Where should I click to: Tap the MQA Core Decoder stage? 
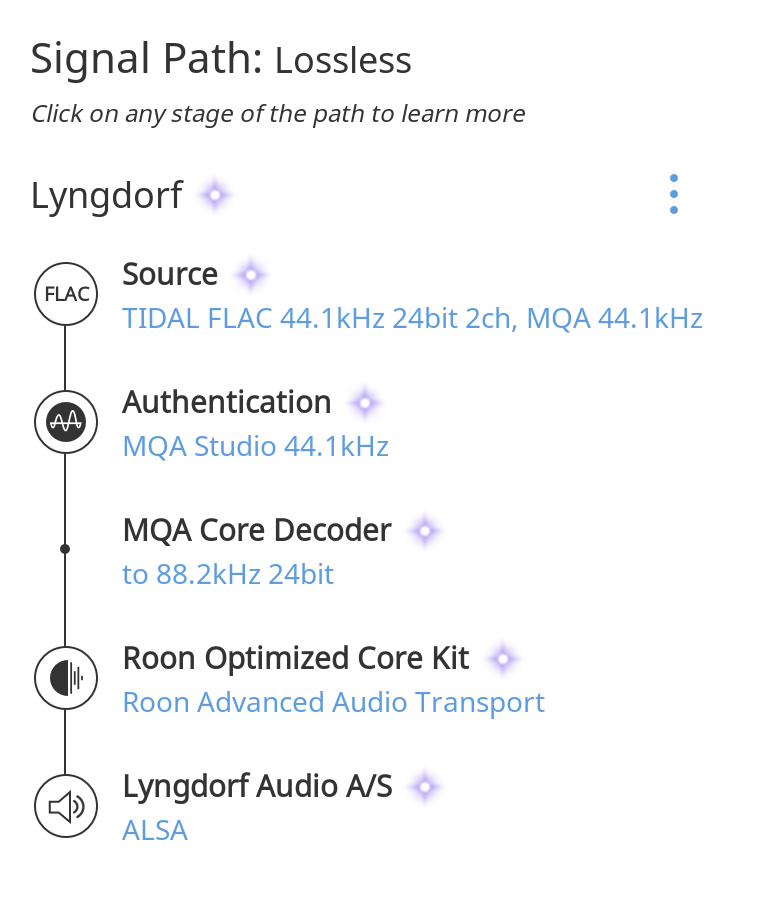pyautogui.click(x=256, y=531)
